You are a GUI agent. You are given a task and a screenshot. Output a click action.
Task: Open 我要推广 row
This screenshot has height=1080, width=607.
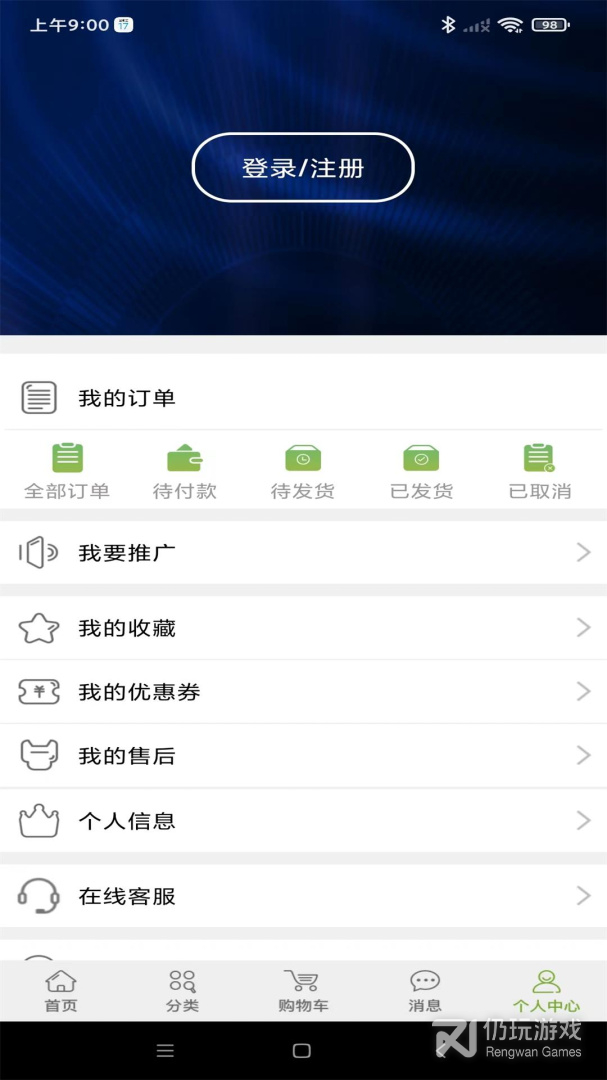303,553
